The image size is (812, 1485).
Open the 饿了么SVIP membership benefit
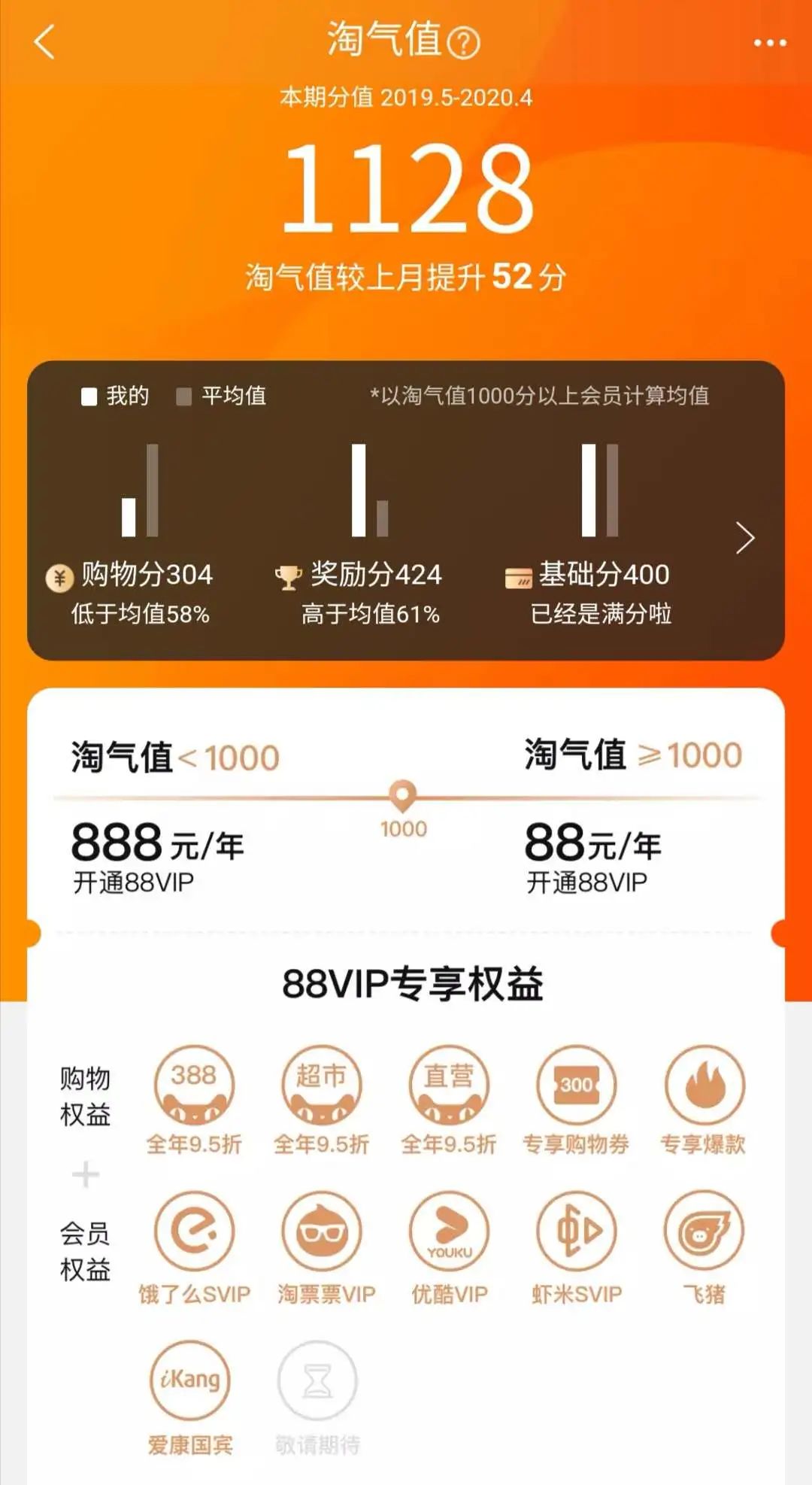pos(194,1232)
